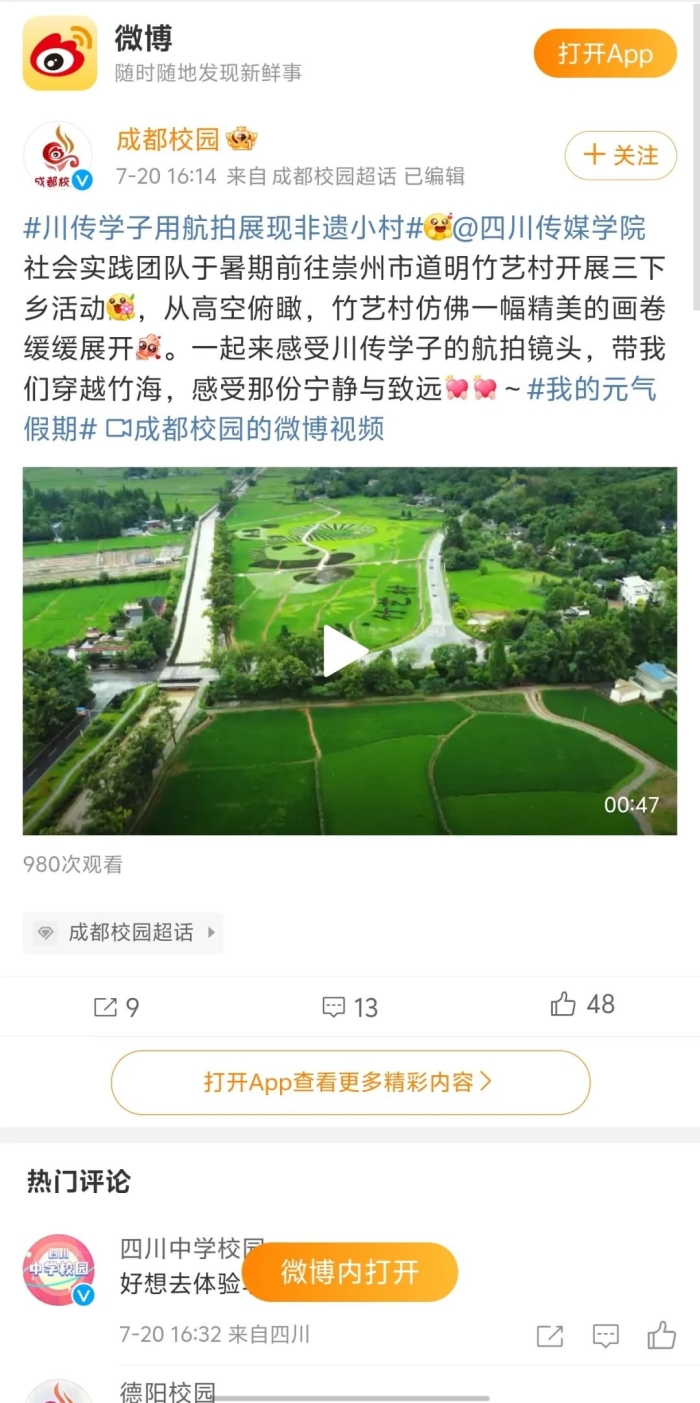
Task: Reply to 四川中学校园's comment
Action: pyautogui.click(x=605, y=1335)
